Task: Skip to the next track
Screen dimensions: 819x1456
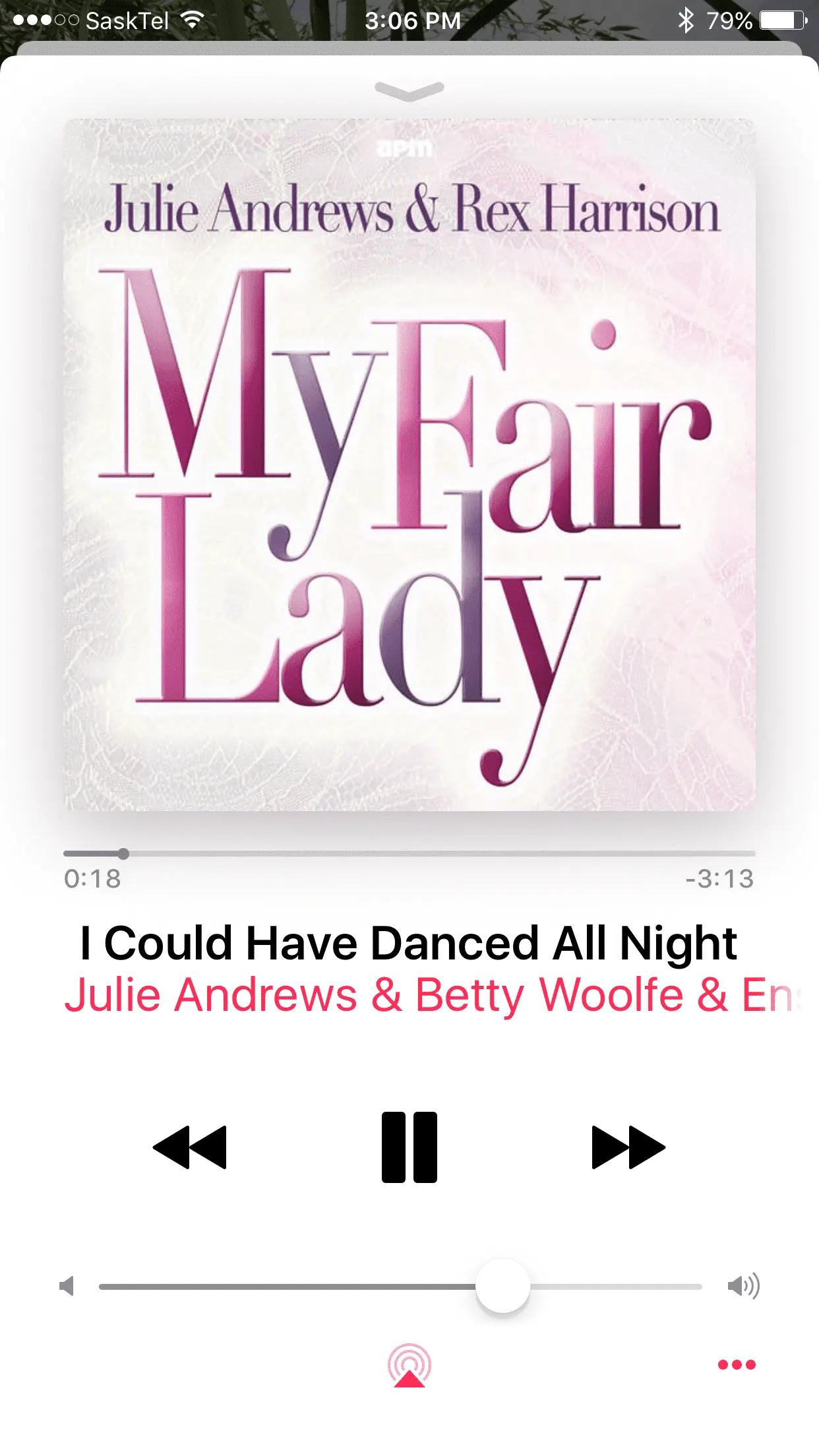Action: coord(628,1147)
